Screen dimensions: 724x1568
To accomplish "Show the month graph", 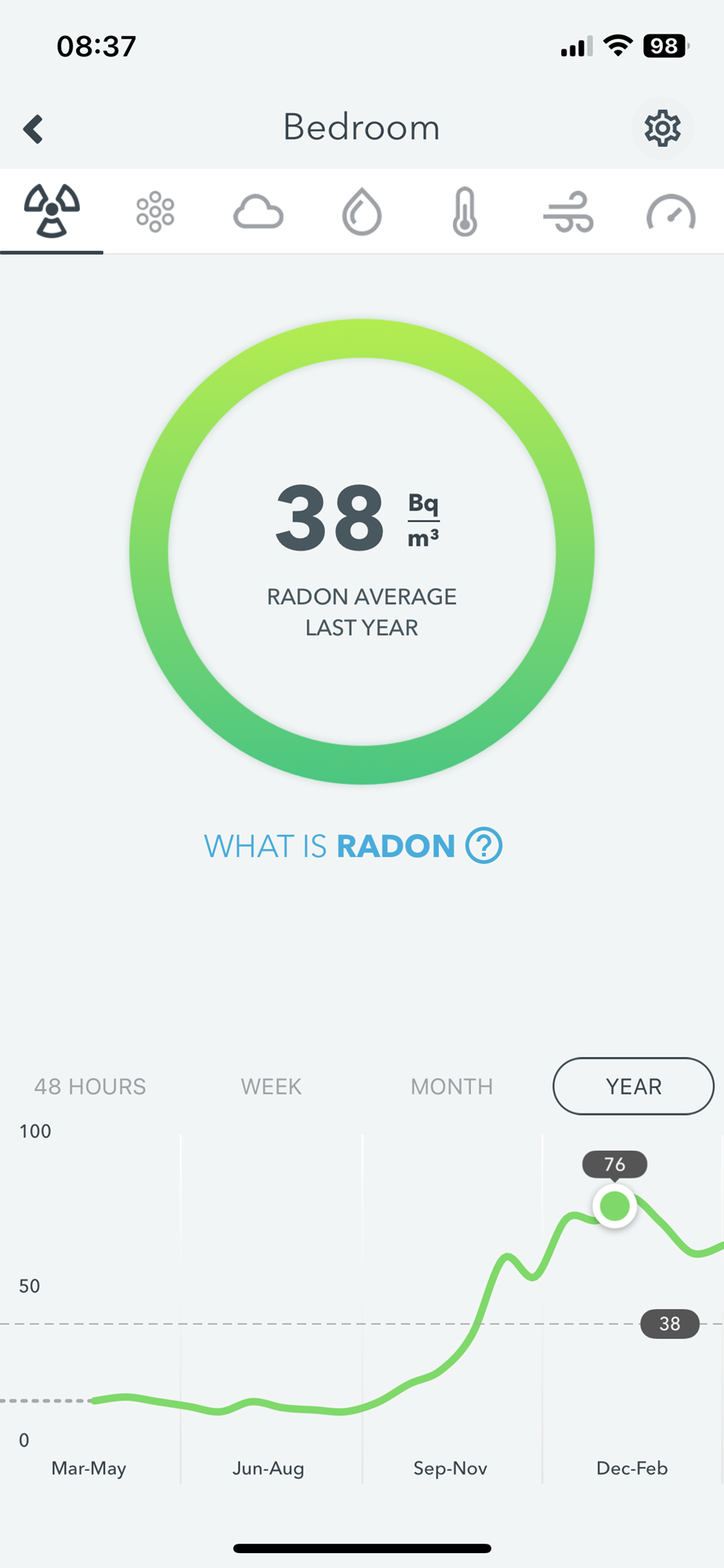I will click(x=452, y=1087).
